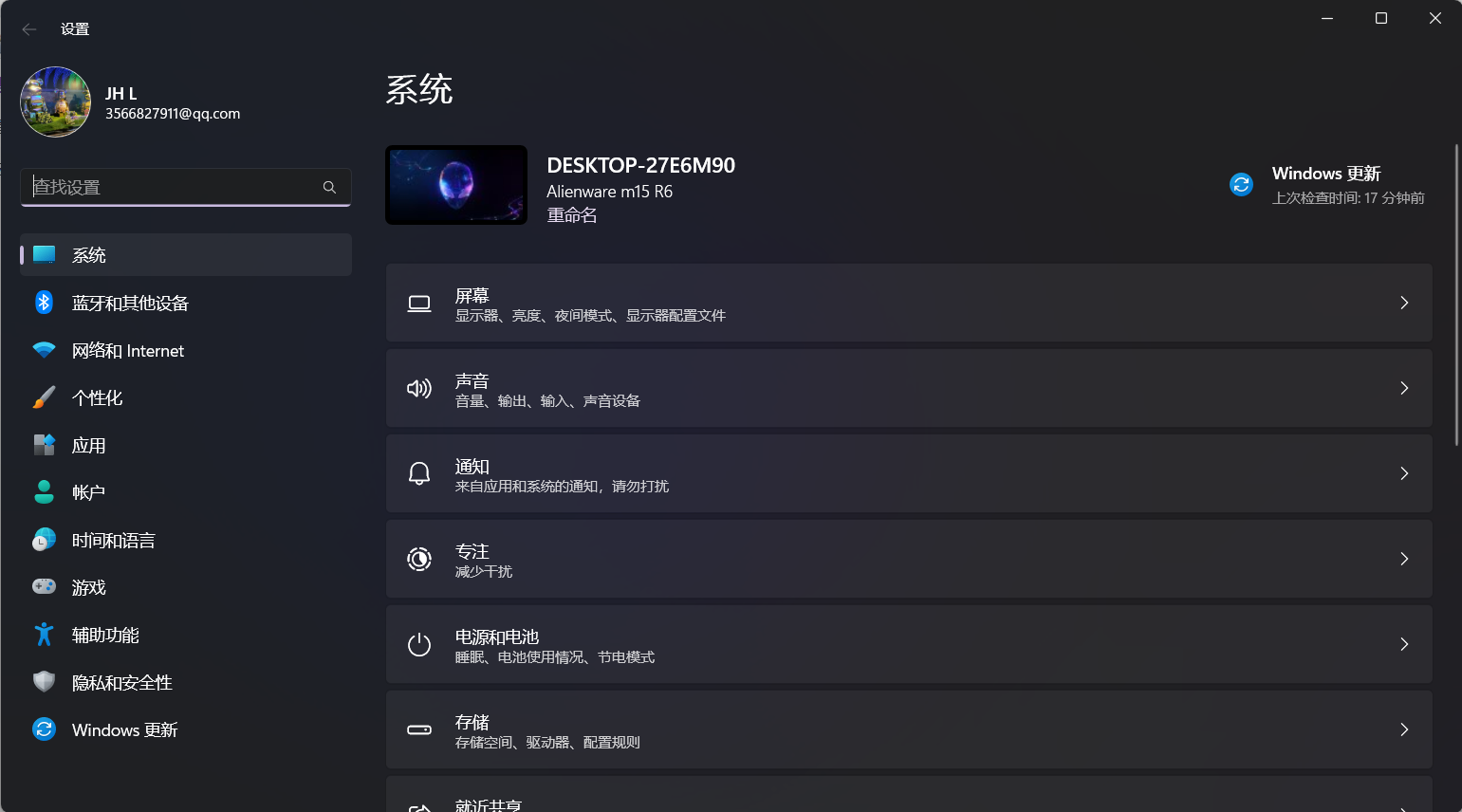
Task: Go back with the arrow icon
Action: (x=29, y=29)
